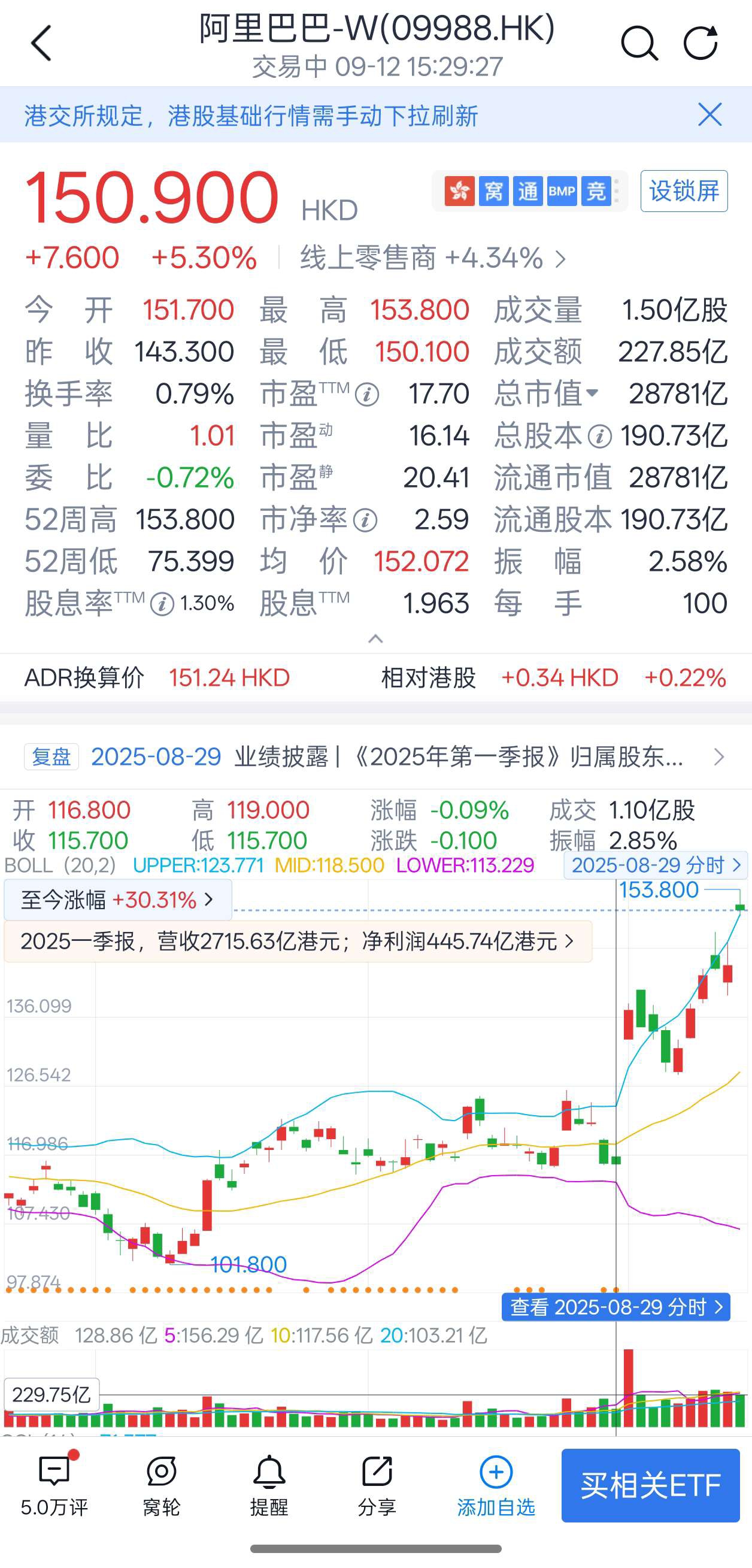Show info for 市盈TTM
The width and height of the screenshot is (752, 1568).
pyautogui.click(x=367, y=395)
